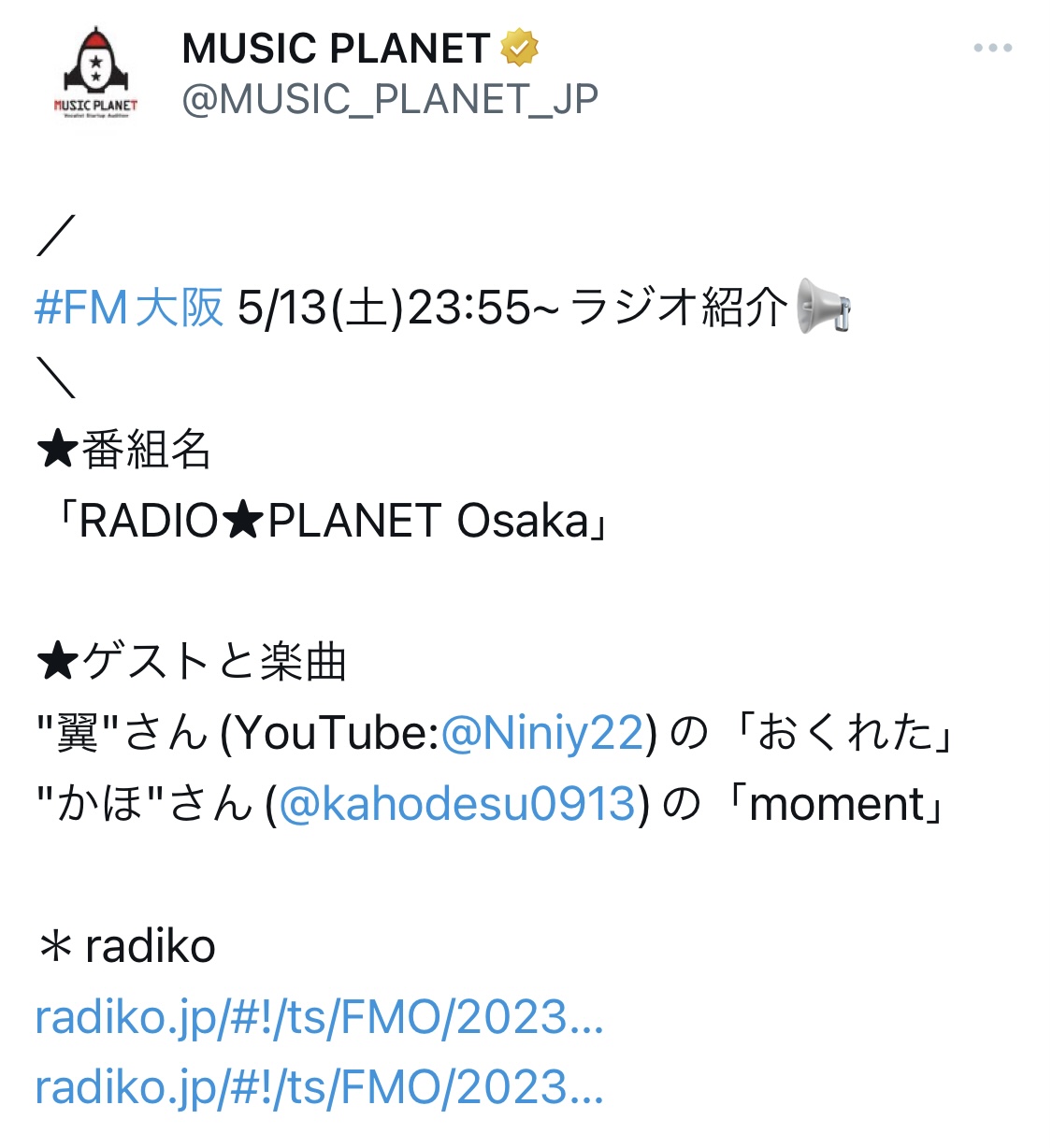Open the first radiko.jp link

tap(319, 1017)
